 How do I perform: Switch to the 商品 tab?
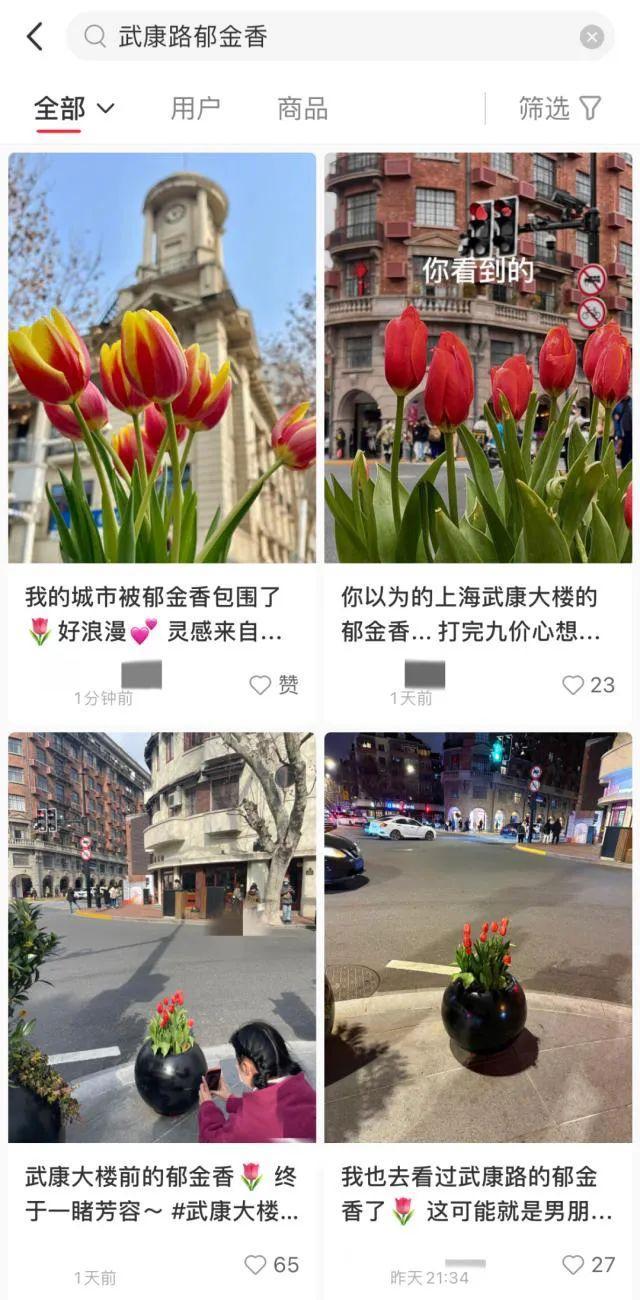(x=302, y=108)
